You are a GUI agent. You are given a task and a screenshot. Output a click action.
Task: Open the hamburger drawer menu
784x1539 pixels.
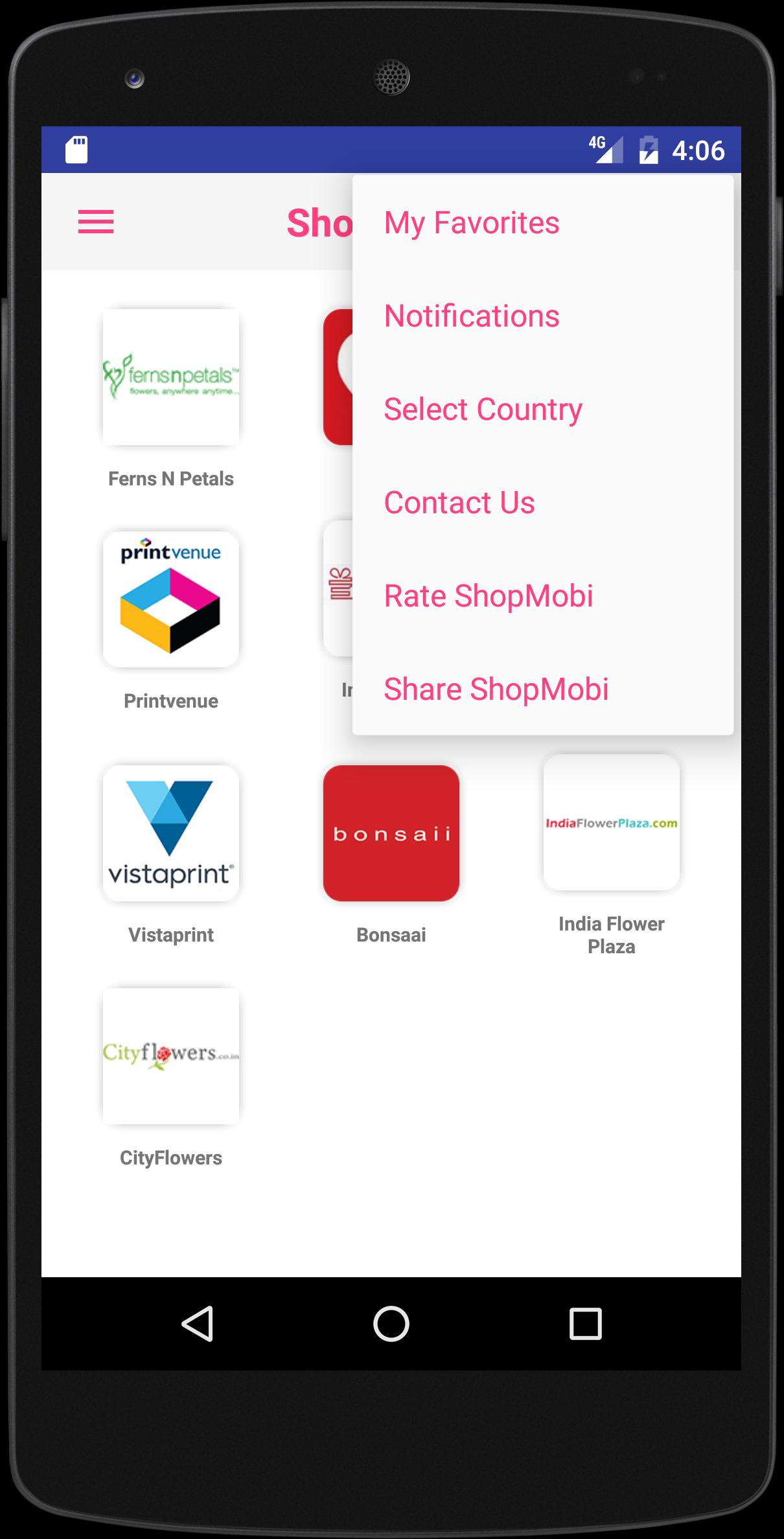pyautogui.click(x=96, y=222)
